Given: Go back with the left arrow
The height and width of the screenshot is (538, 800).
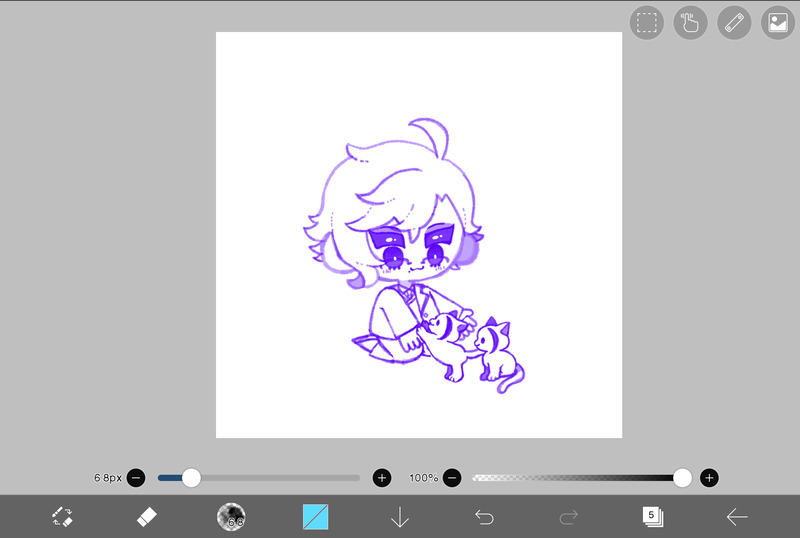Looking at the screenshot, I should (x=737, y=517).
